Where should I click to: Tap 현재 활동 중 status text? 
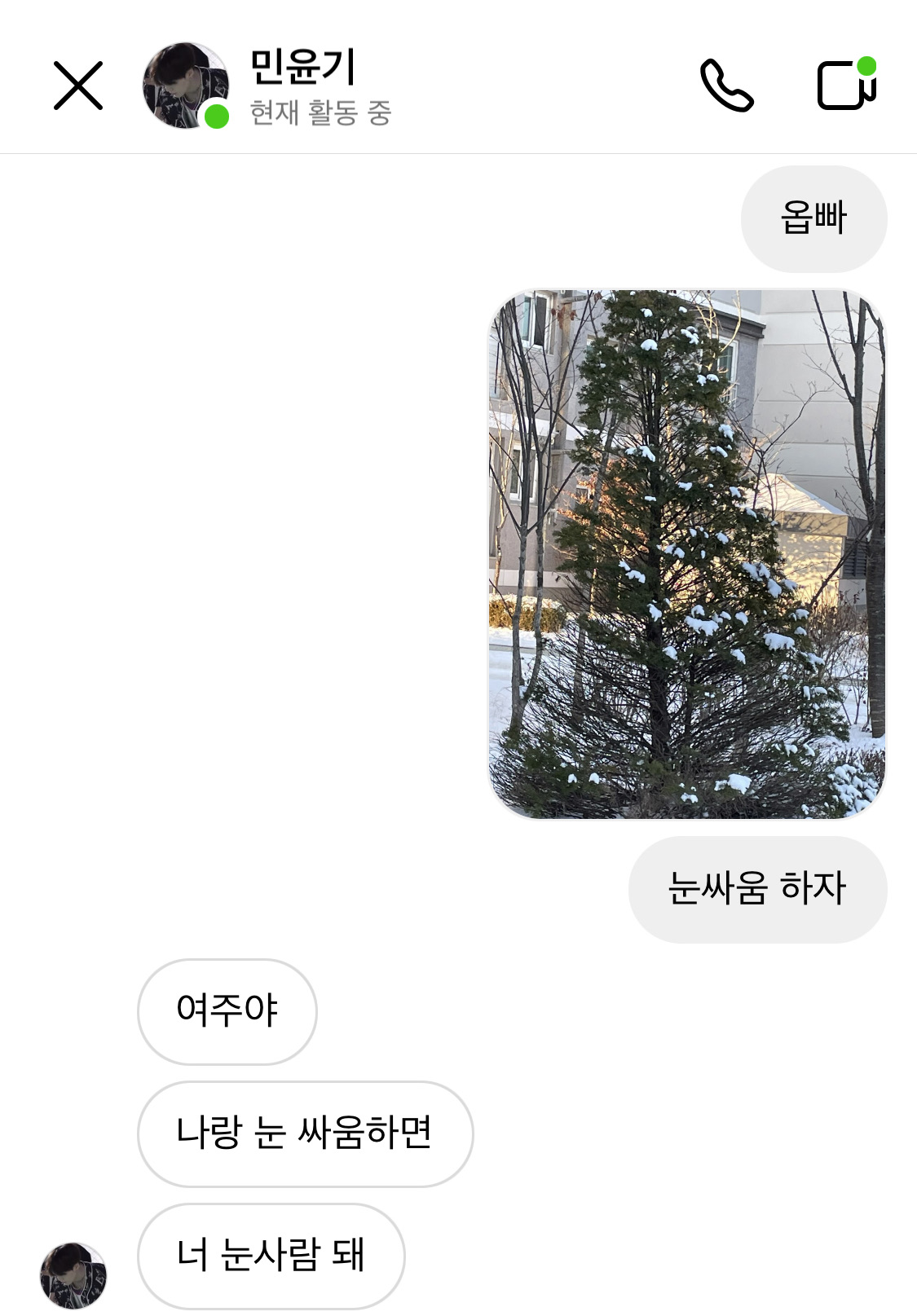pyautogui.click(x=313, y=116)
